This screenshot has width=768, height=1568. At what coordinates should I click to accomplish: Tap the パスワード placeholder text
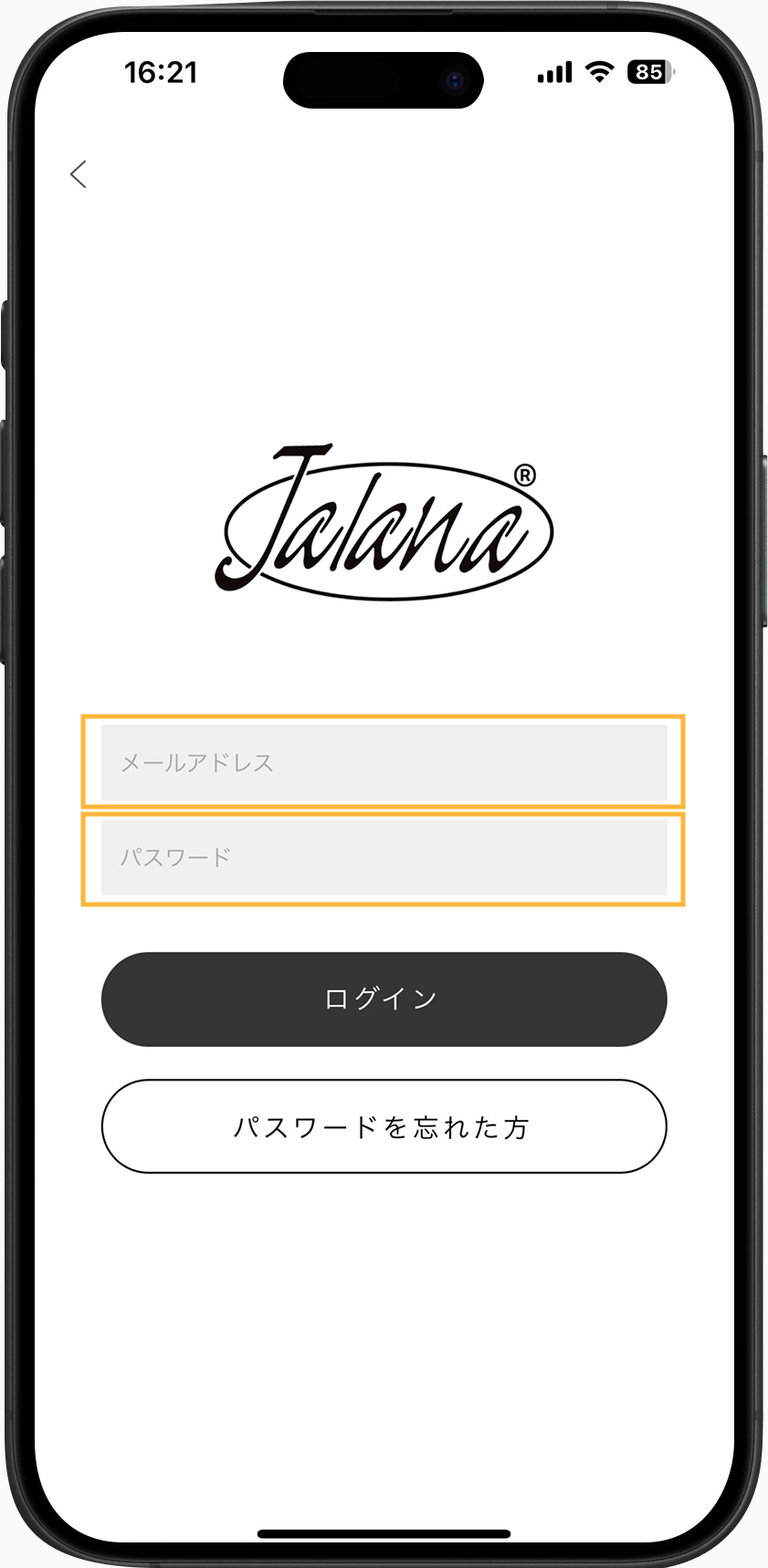coord(177,858)
